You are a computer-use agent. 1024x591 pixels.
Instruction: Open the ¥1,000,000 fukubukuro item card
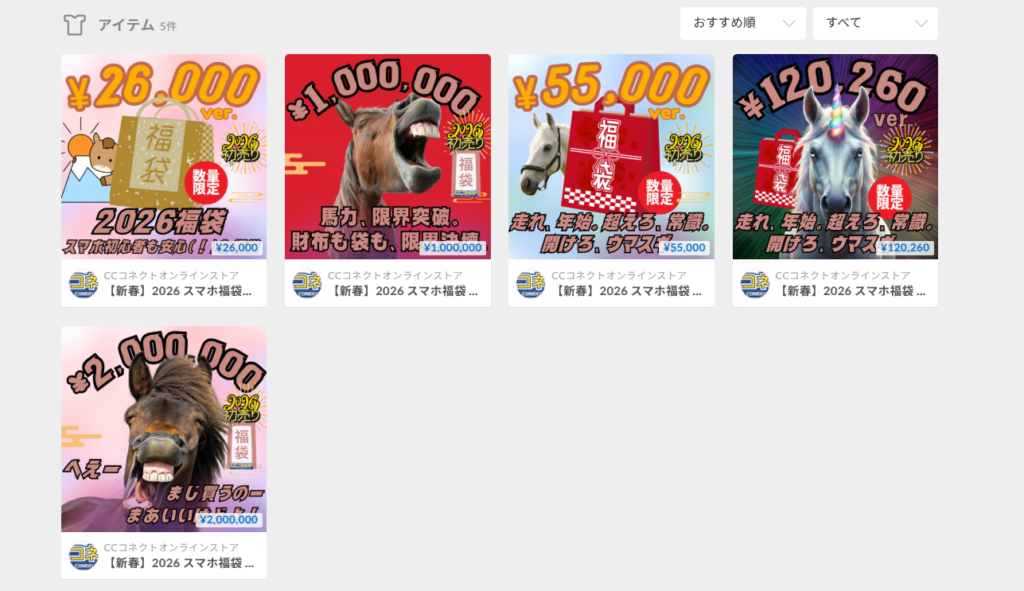pyautogui.click(x=388, y=157)
